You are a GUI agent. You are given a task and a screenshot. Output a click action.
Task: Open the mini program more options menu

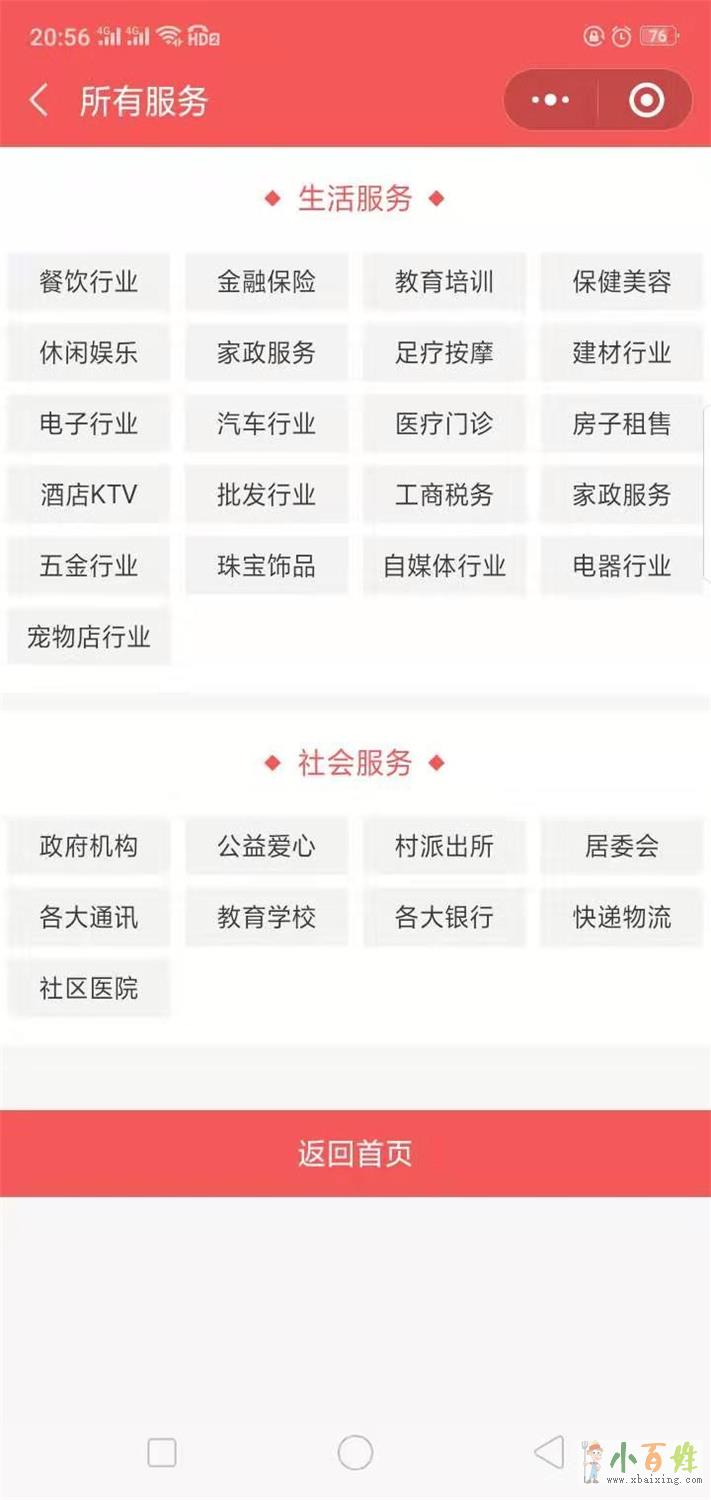[550, 100]
